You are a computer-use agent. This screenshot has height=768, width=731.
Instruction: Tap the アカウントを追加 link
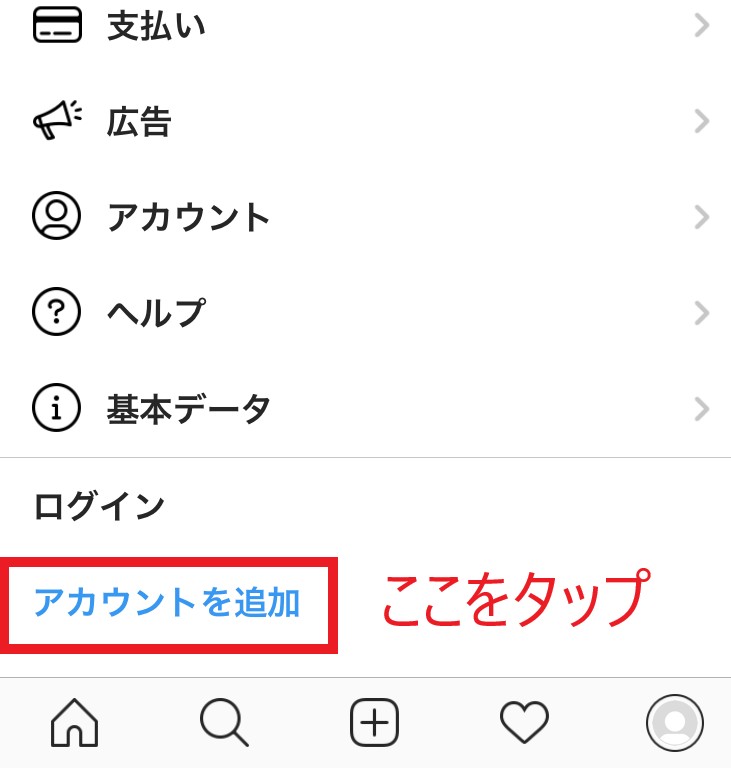pos(167,603)
